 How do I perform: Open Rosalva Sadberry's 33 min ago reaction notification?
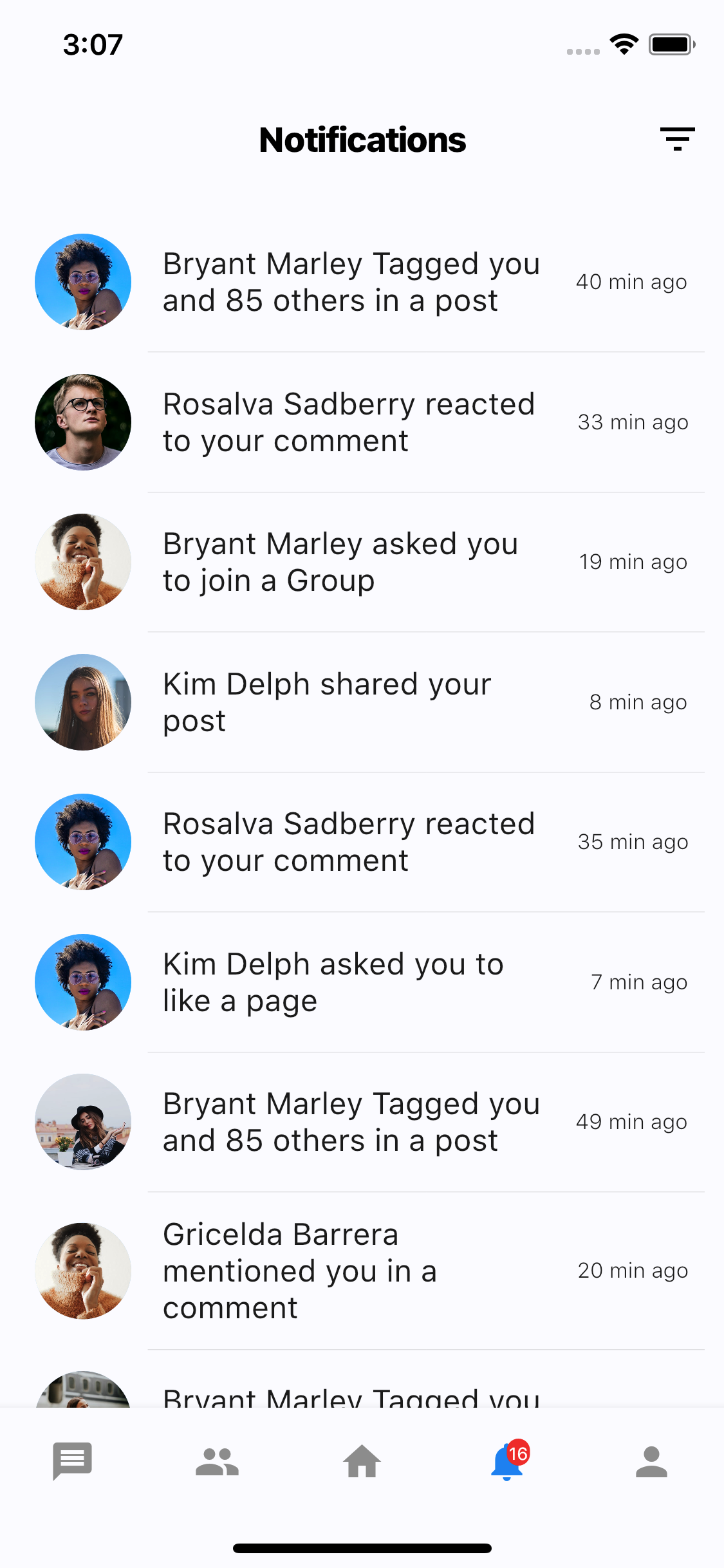pos(362,422)
